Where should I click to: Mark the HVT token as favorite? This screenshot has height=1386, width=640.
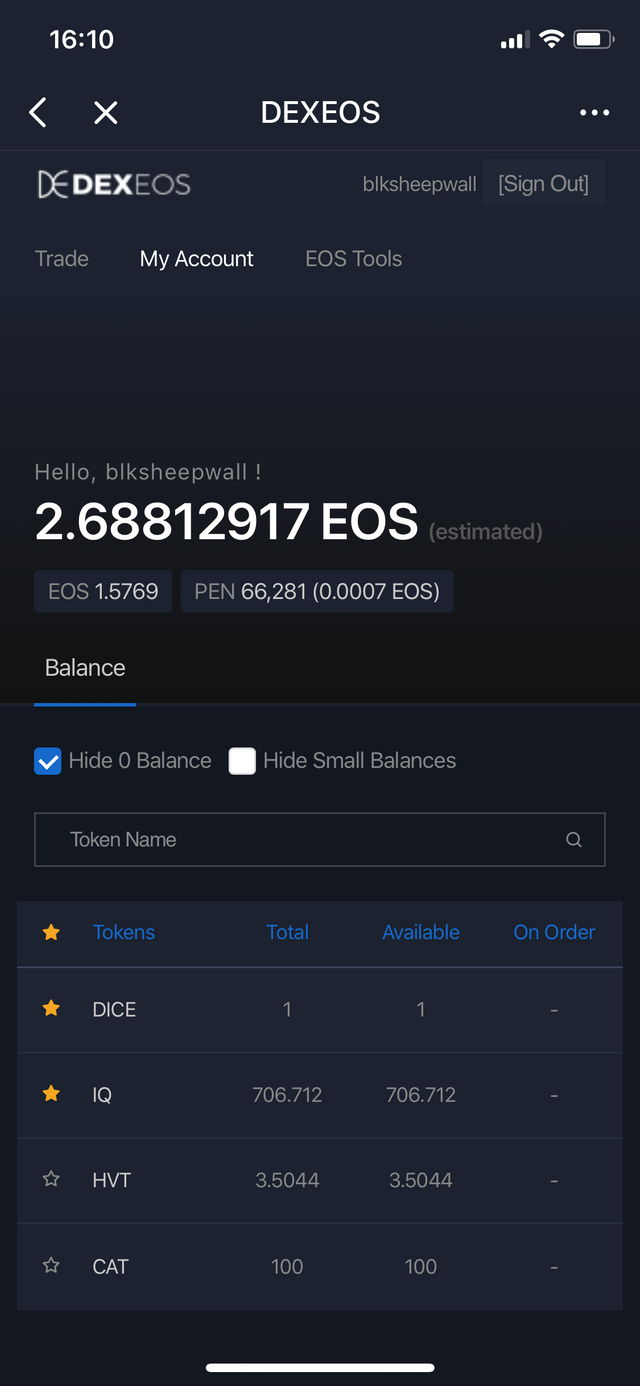click(51, 1180)
